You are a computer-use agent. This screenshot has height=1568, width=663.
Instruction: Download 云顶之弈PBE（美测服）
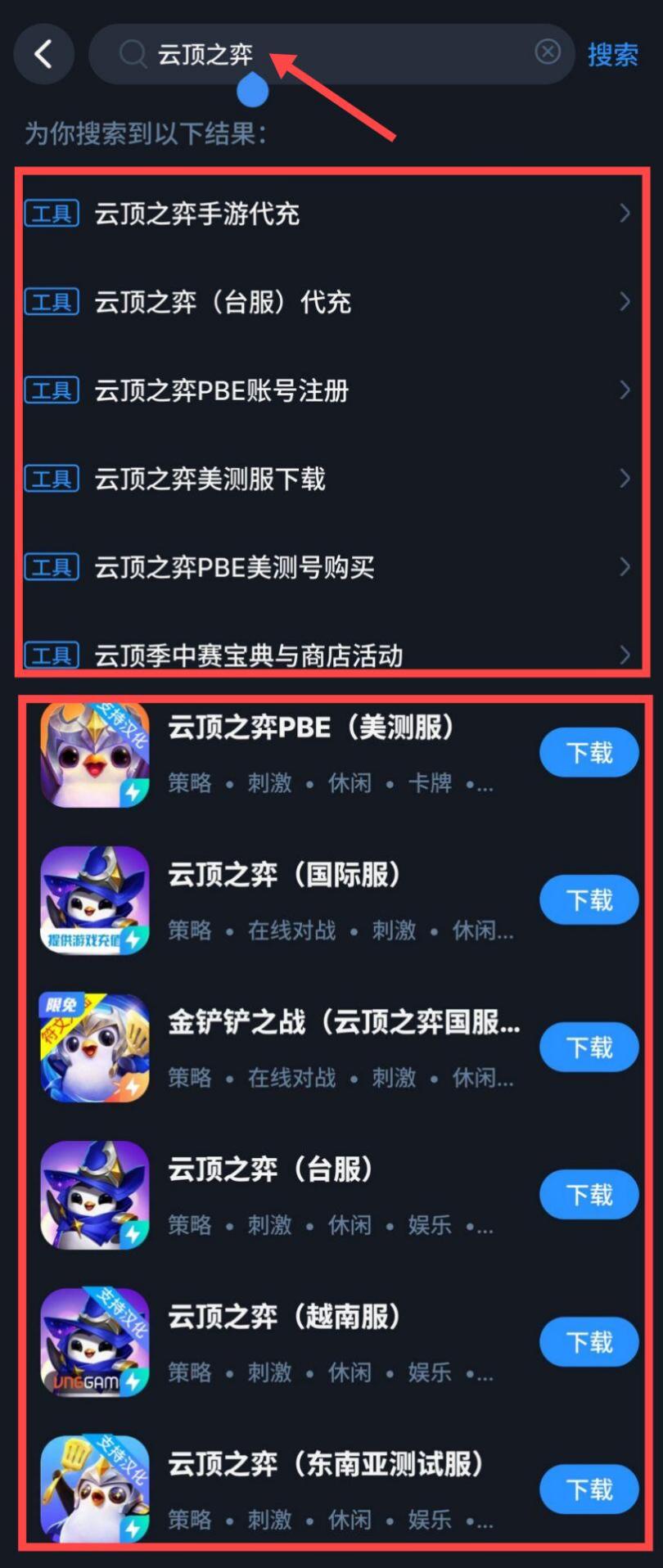[x=589, y=753]
